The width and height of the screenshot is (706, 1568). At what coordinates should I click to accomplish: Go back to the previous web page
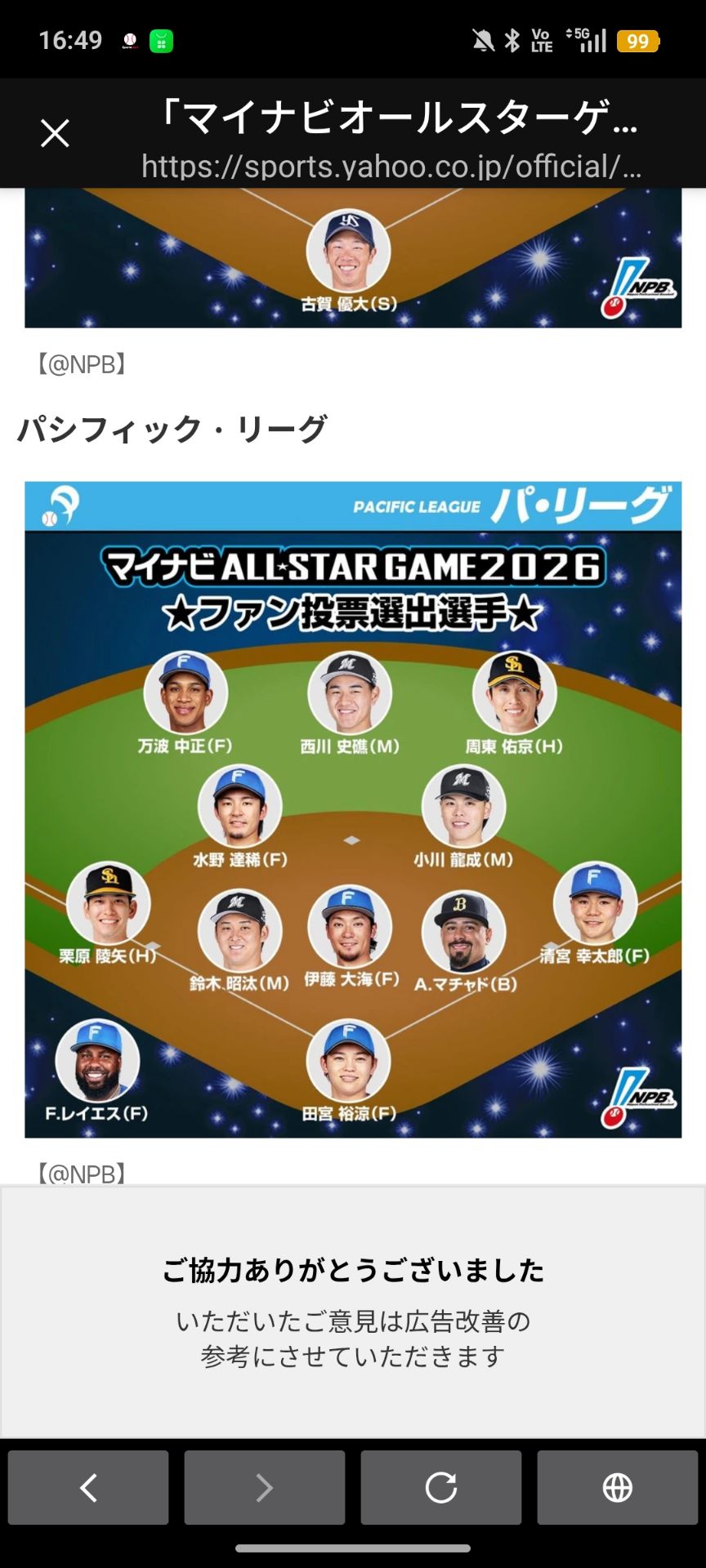coord(88,1487)
